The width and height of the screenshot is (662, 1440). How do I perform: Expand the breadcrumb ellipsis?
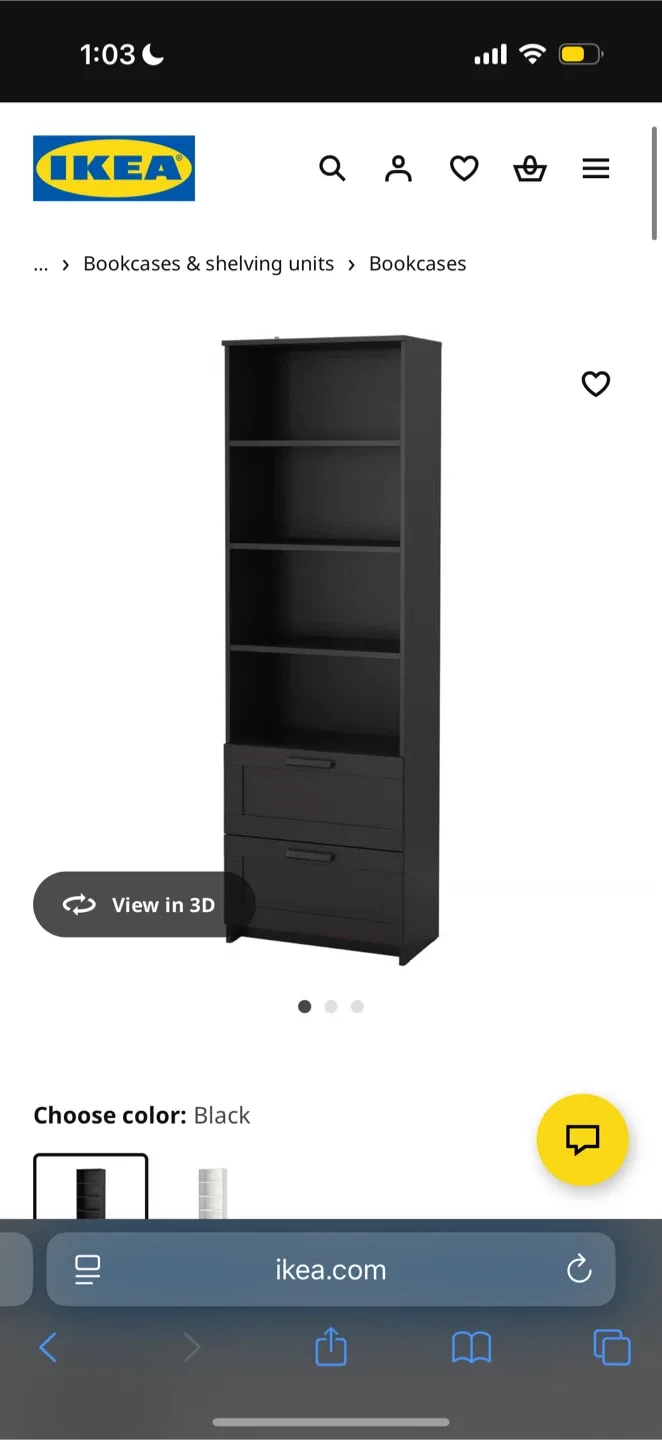41,264
